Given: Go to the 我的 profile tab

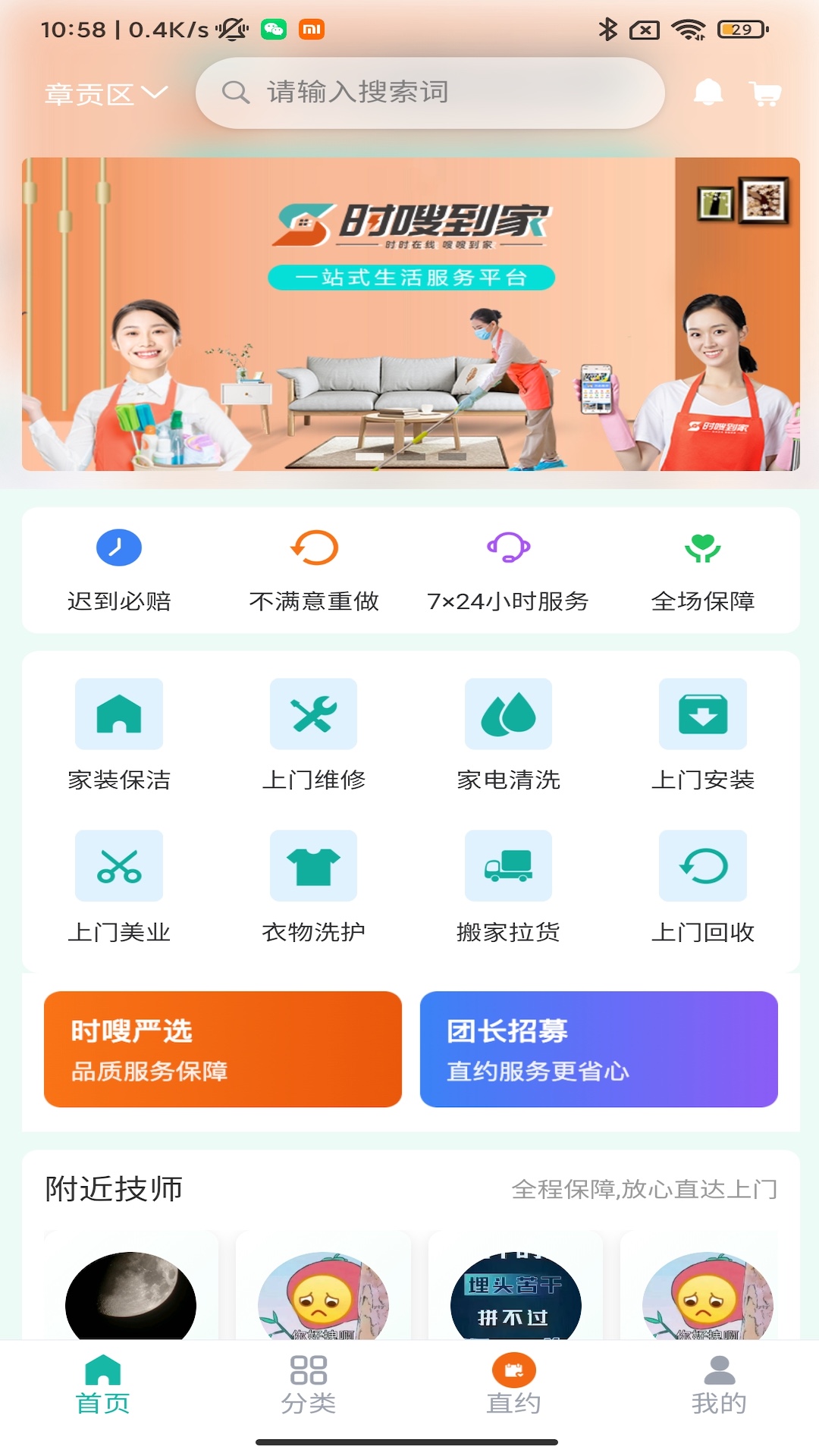Looking at the screenshot, I should 718,1385.
